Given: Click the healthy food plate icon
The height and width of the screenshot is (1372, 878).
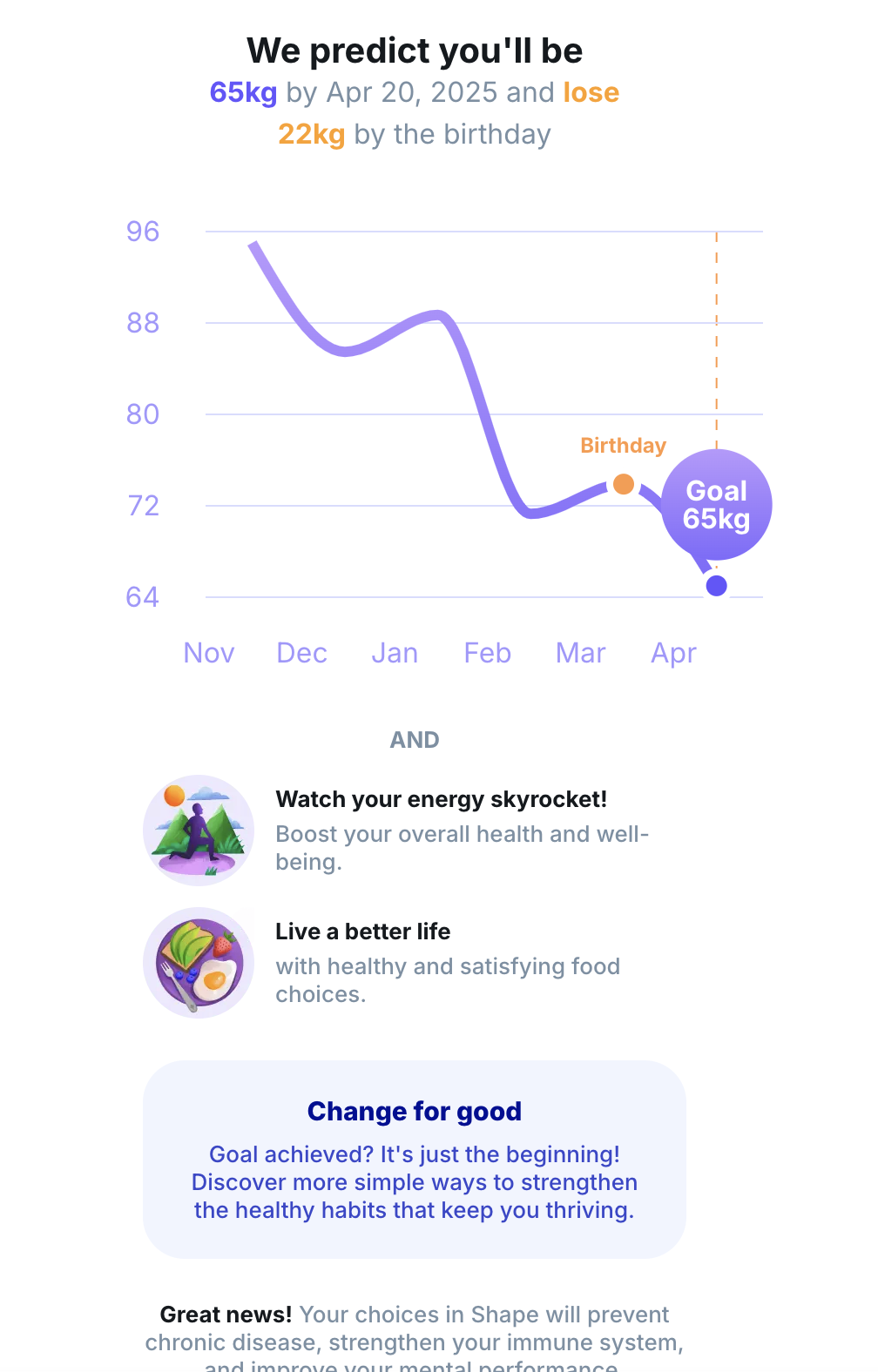Looking at the screenshot, I should click(x=198, y=962).
